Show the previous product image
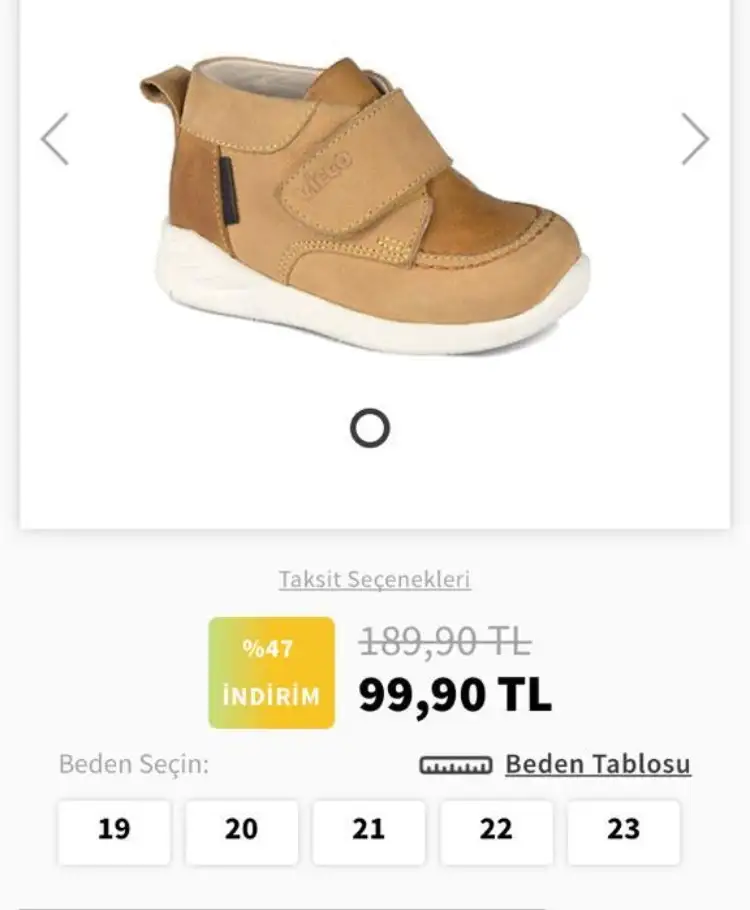This screenshot has width=750, height=910. coord(55,139)
